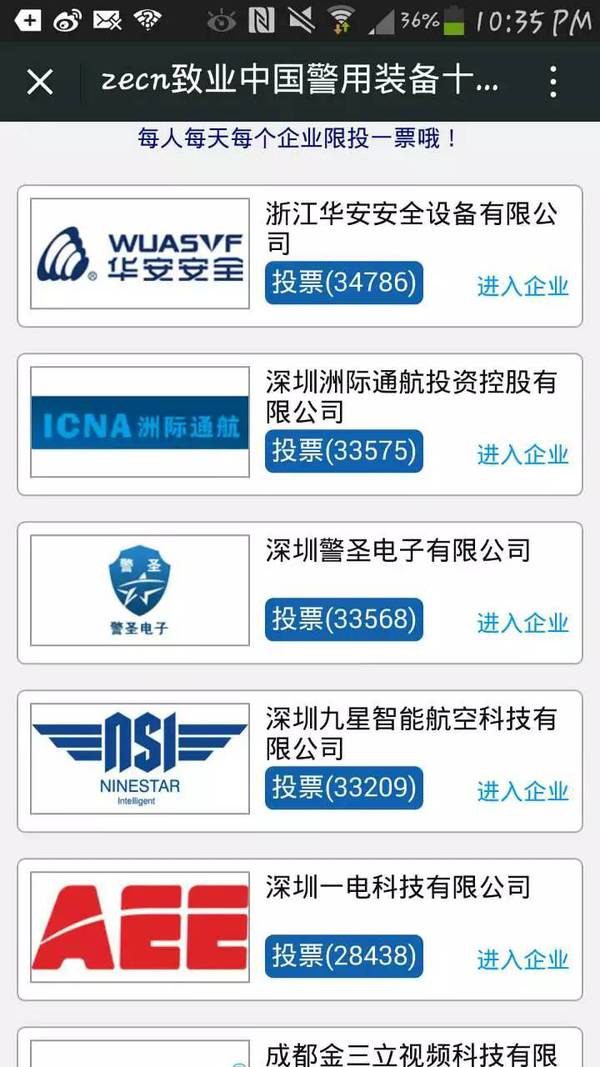This screenshot has width=600, height=1067.
Task: Open 深圳洲际通航 company page via 进入企业
Action: (522, 455)
